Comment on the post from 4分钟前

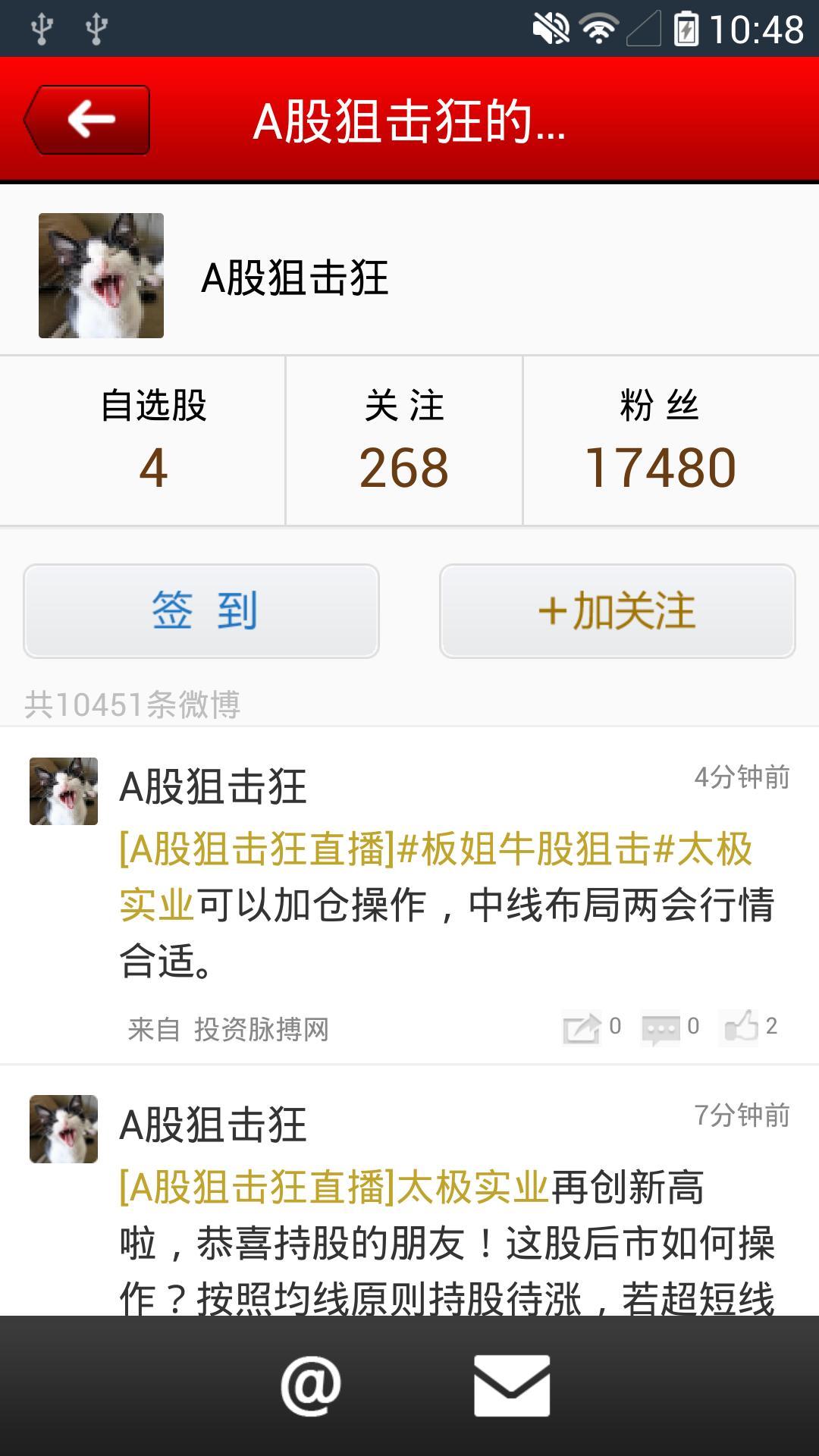coord(661,1028)
